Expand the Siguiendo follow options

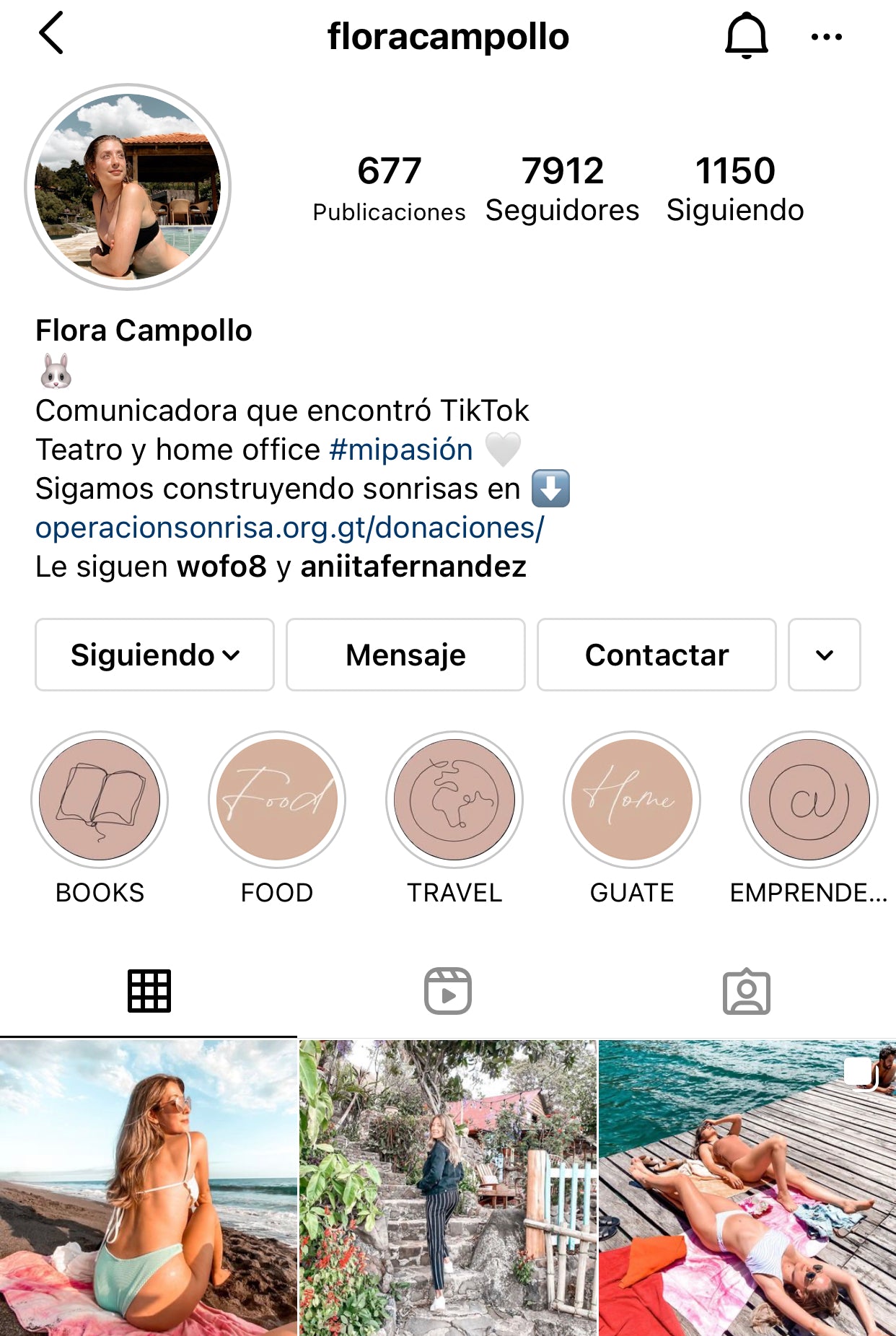tap(154, 655)
